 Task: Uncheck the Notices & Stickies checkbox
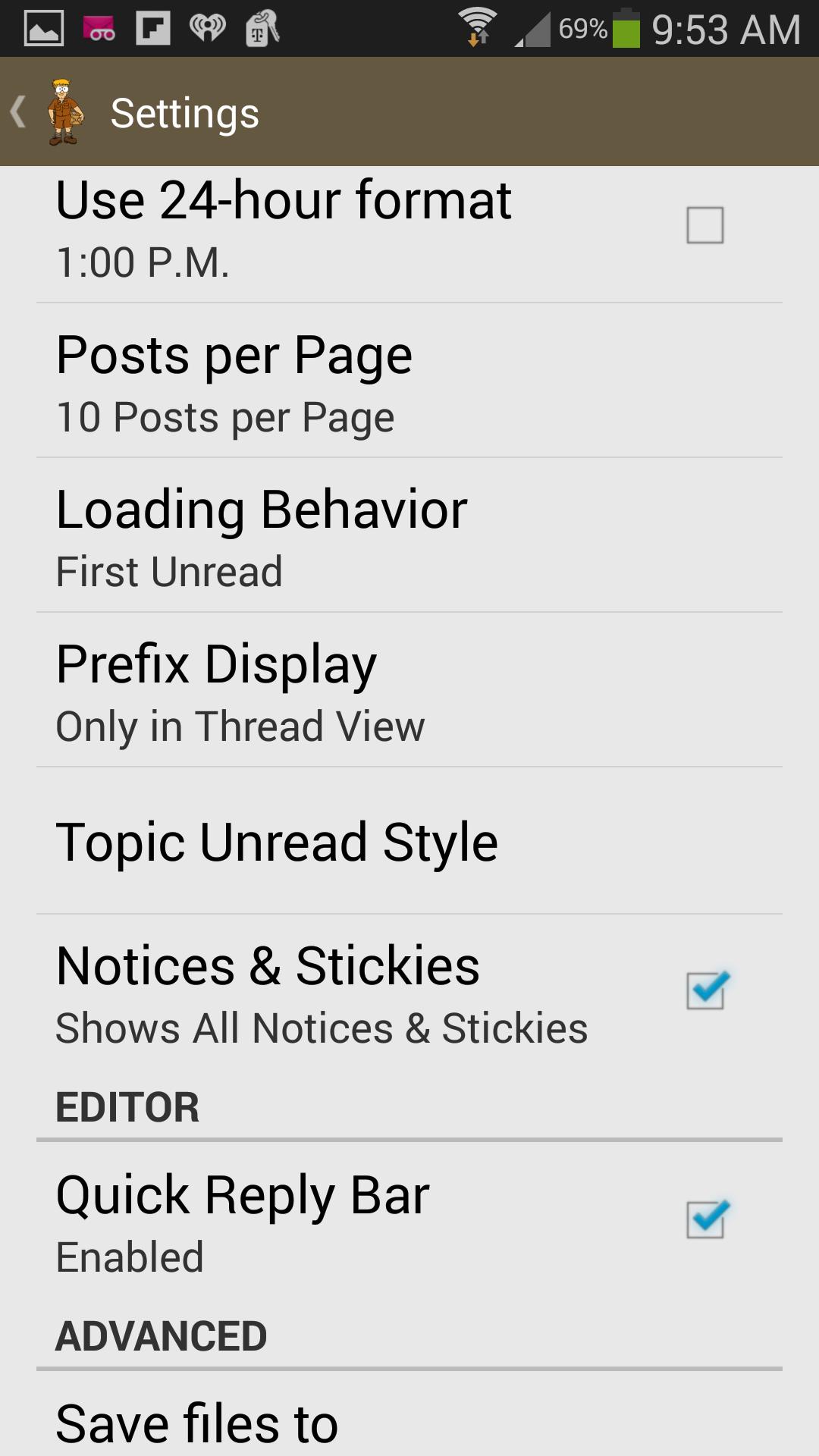pyautogui.click(x=706, y=990)
